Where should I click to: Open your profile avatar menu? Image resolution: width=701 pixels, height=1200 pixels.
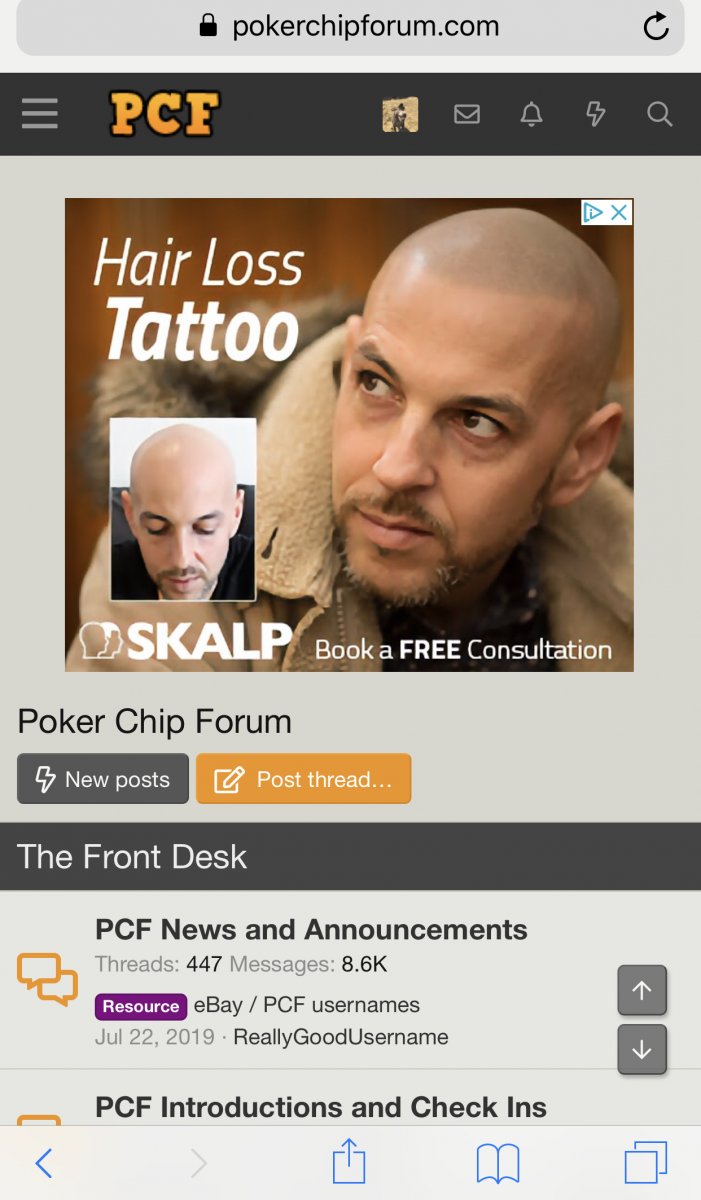click(x=400, y=114)
